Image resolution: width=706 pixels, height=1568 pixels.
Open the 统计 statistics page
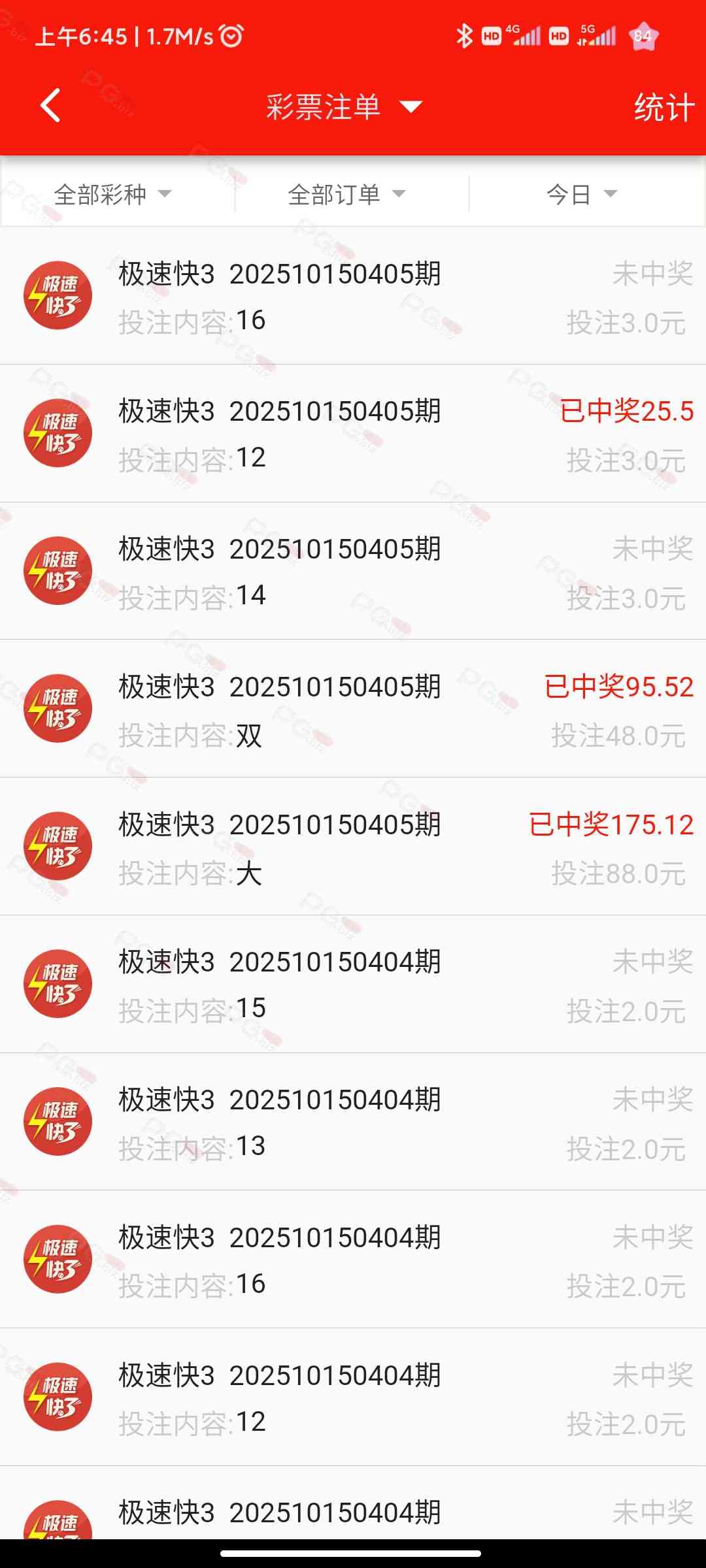pos(664,107)
